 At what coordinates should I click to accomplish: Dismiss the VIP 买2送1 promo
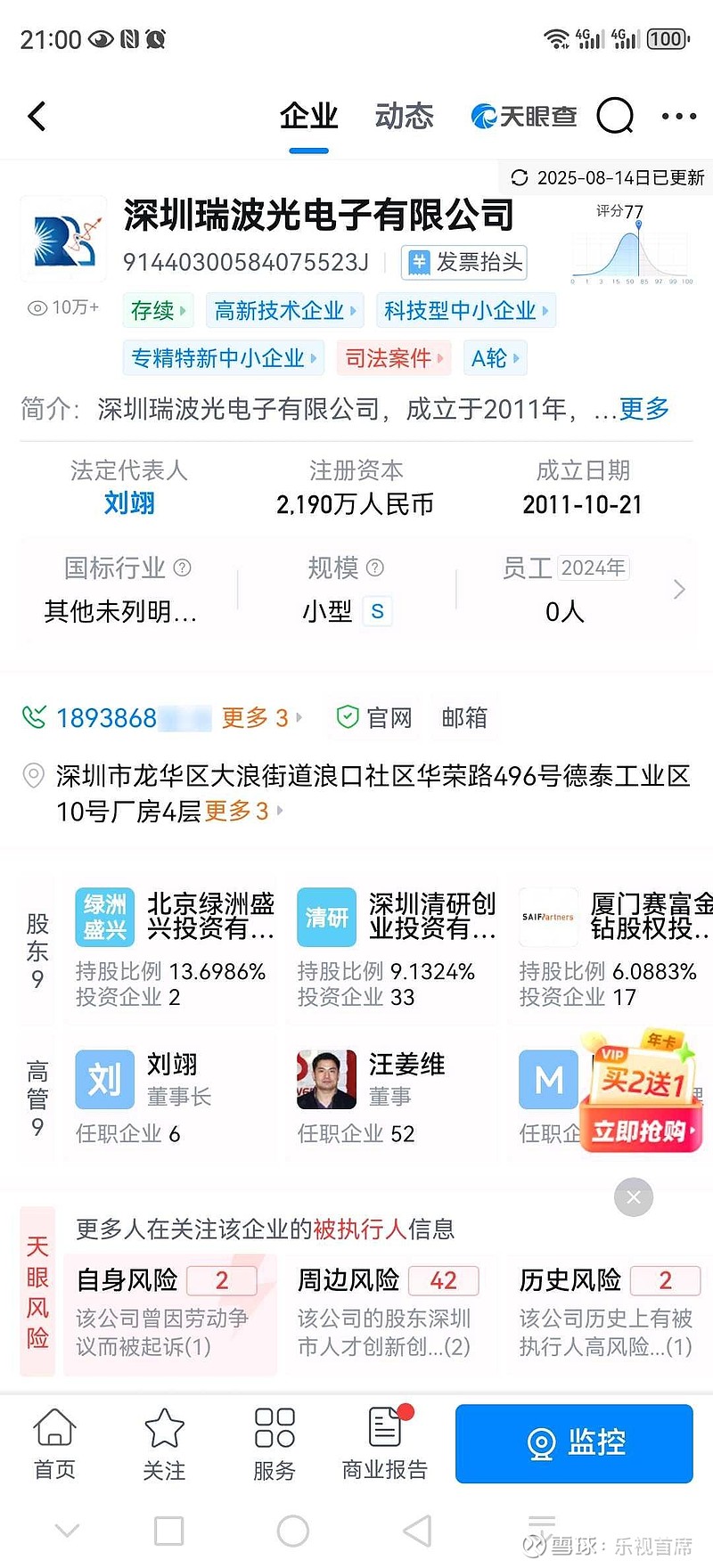point(634,1197)
